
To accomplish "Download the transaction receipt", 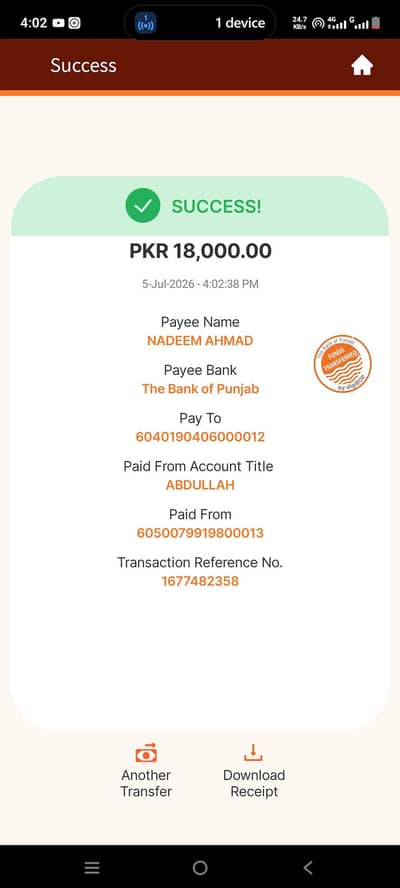I will click(254, 771).
